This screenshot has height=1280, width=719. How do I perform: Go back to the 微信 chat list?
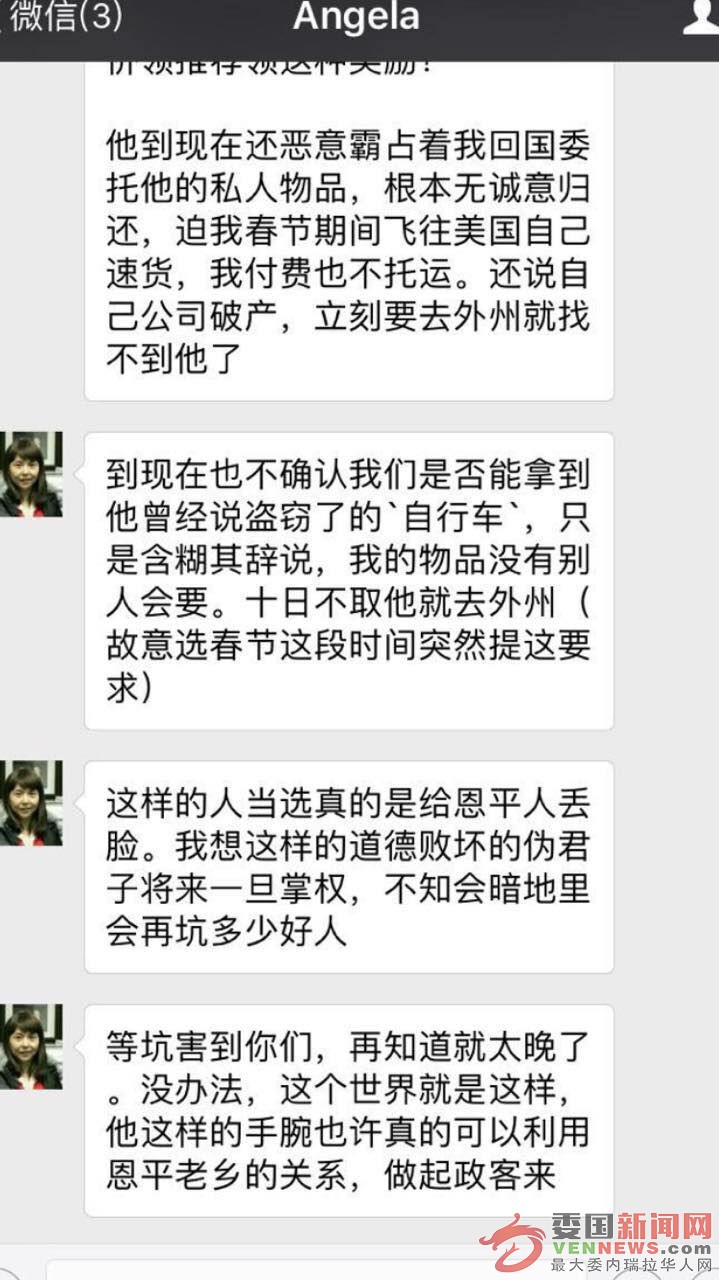[x=60, y=17]
